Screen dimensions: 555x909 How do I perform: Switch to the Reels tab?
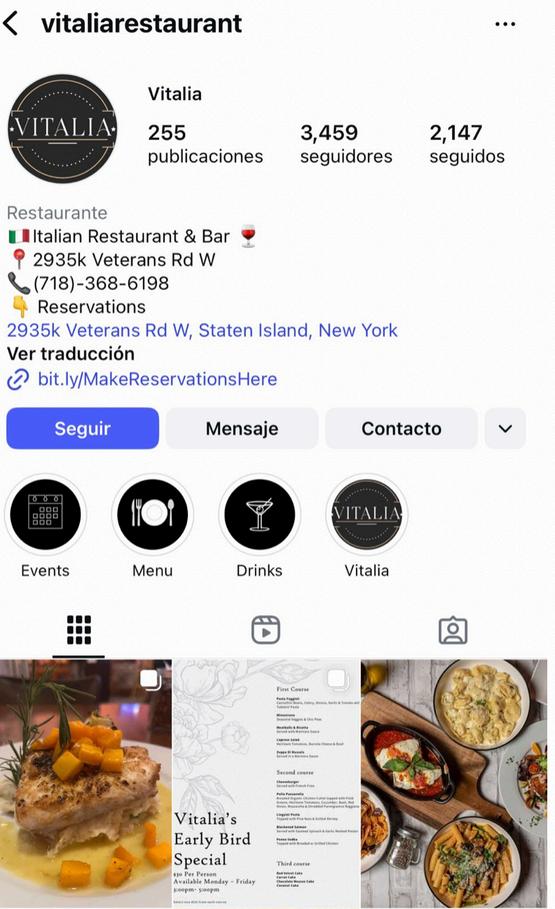tap(266, 630)
